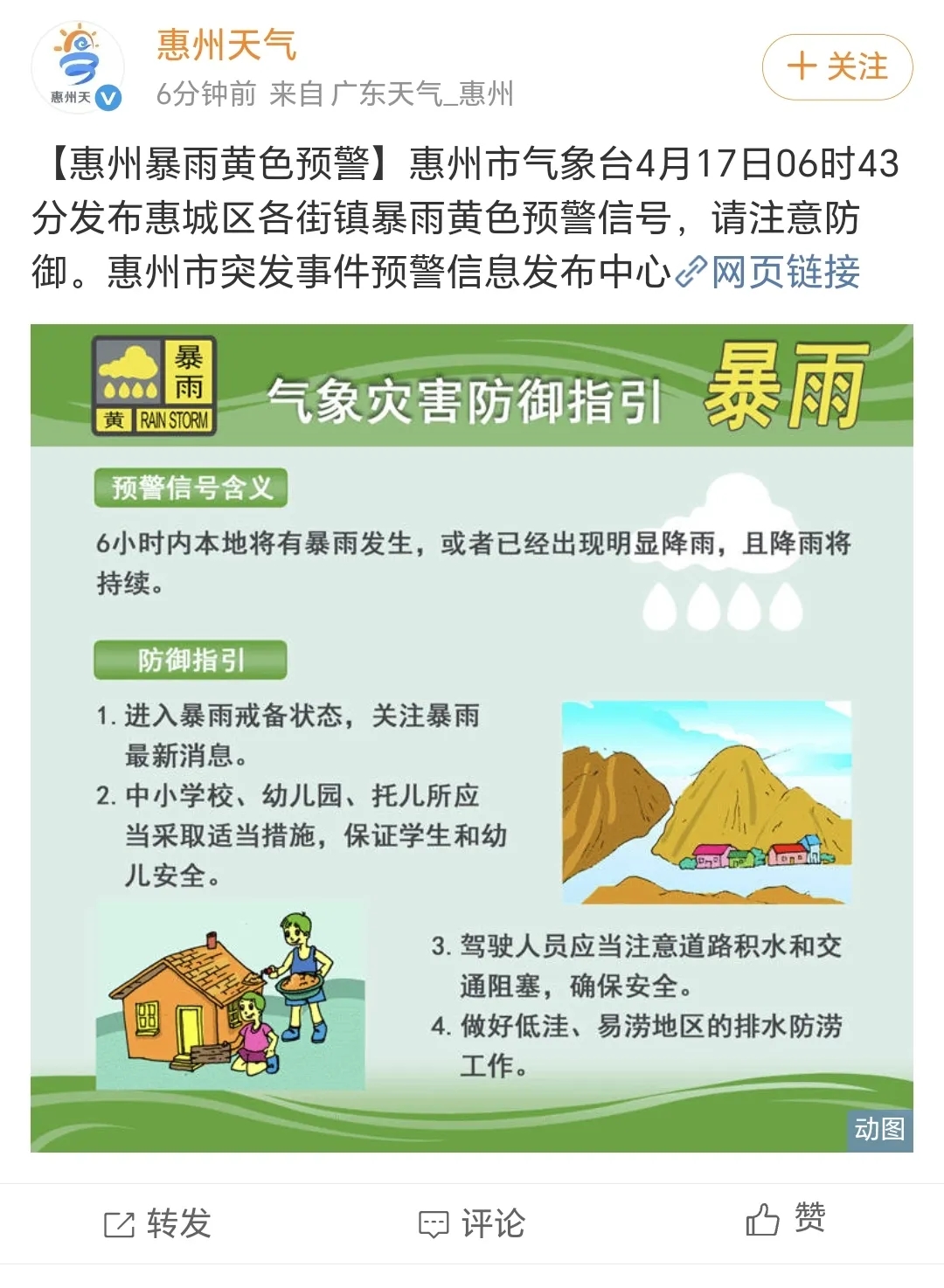Like this post with 赞
The height and width of the screenshot is (1288, 944).
tap(786, 1219)
